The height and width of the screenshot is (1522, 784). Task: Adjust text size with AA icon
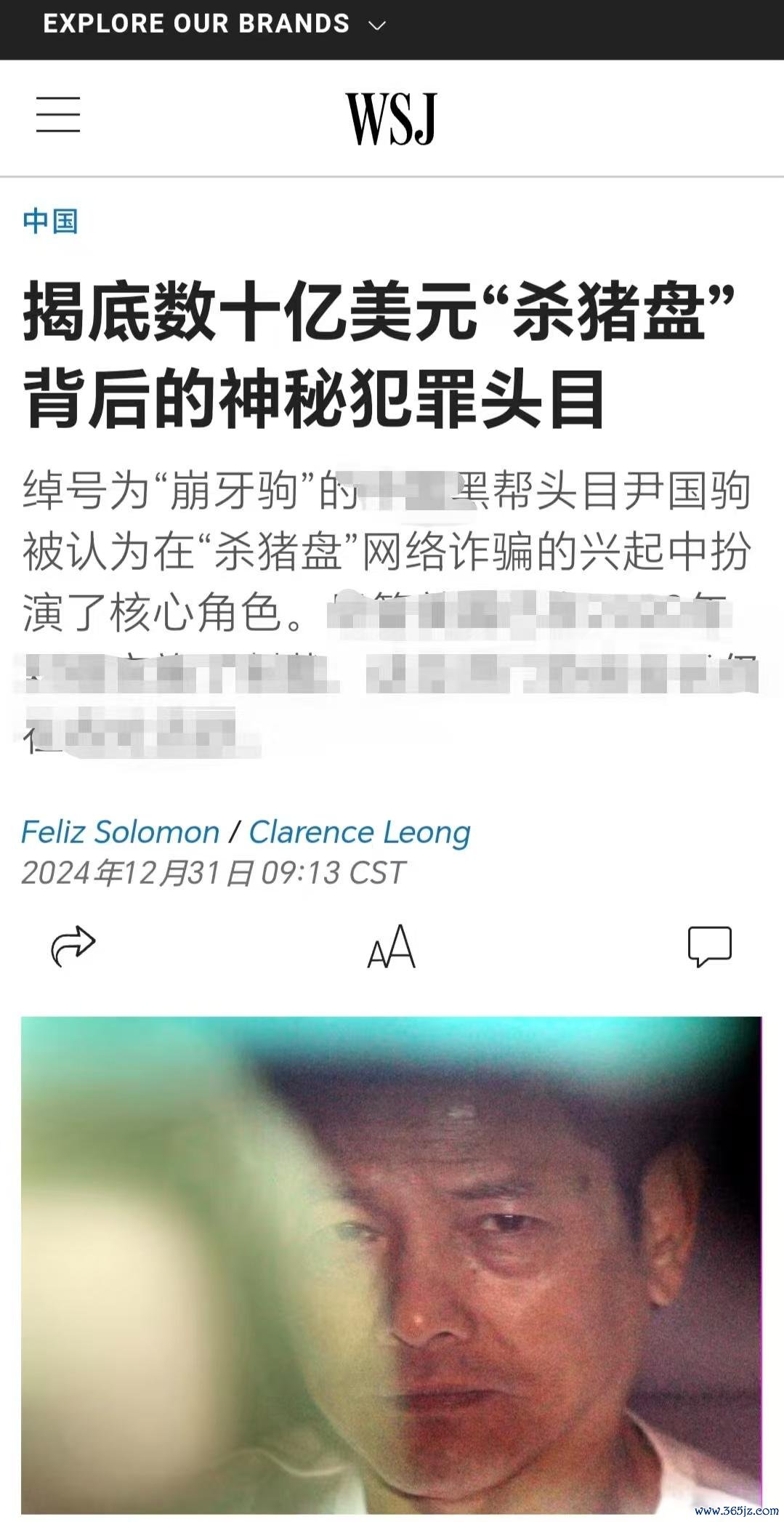click(391, 947)
